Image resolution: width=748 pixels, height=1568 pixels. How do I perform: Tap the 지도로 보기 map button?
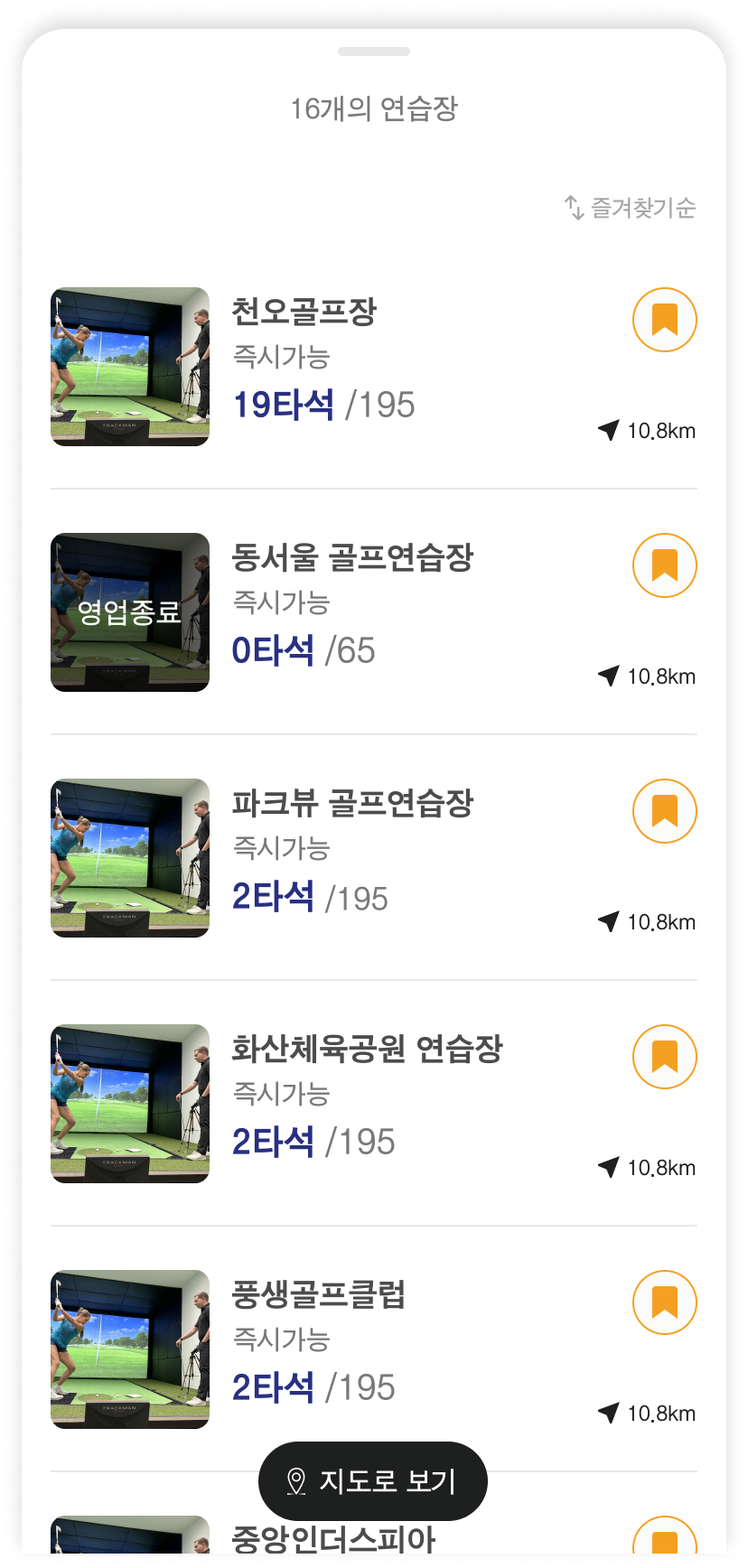pos(373,1481)
